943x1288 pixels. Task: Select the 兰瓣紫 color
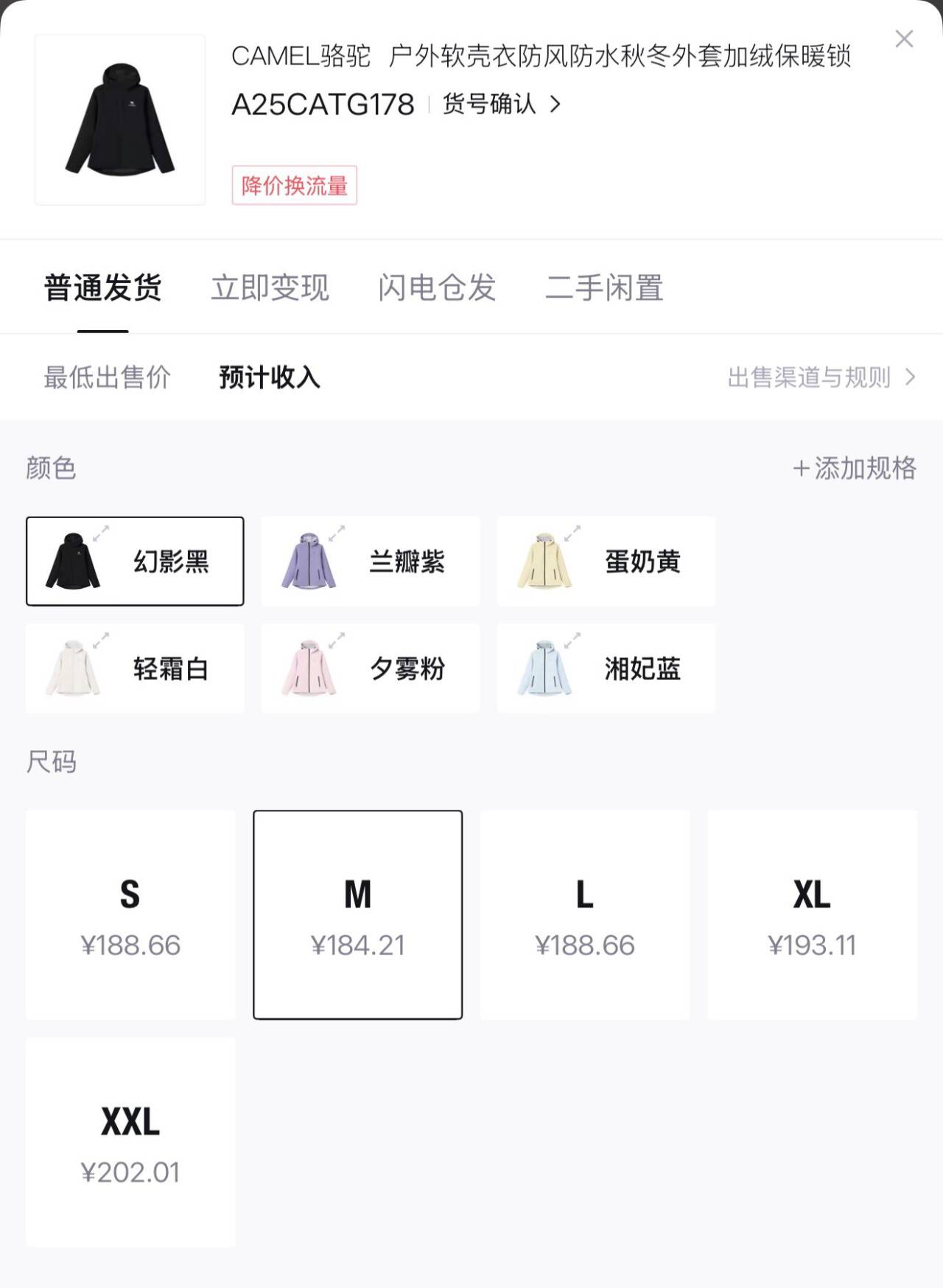[x=371, y=561]
